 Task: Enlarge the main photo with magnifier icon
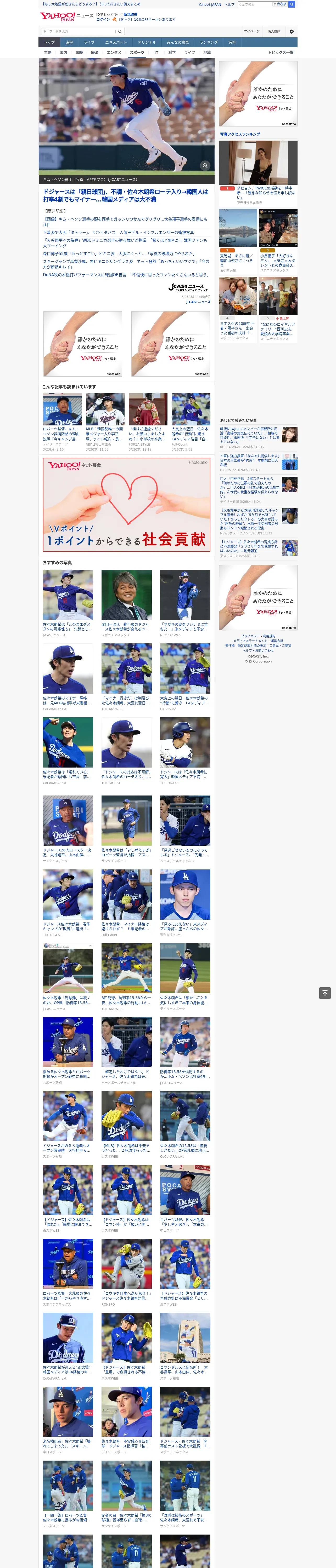(x=205, y=166)
